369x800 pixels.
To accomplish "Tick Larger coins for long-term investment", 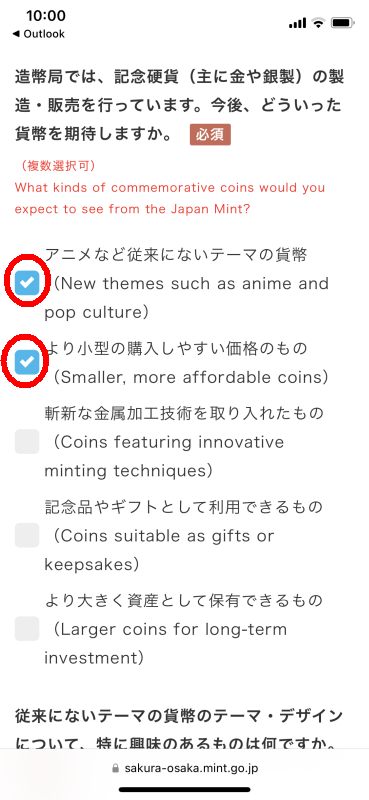I will pyautogui.click(x=27, y=629).
